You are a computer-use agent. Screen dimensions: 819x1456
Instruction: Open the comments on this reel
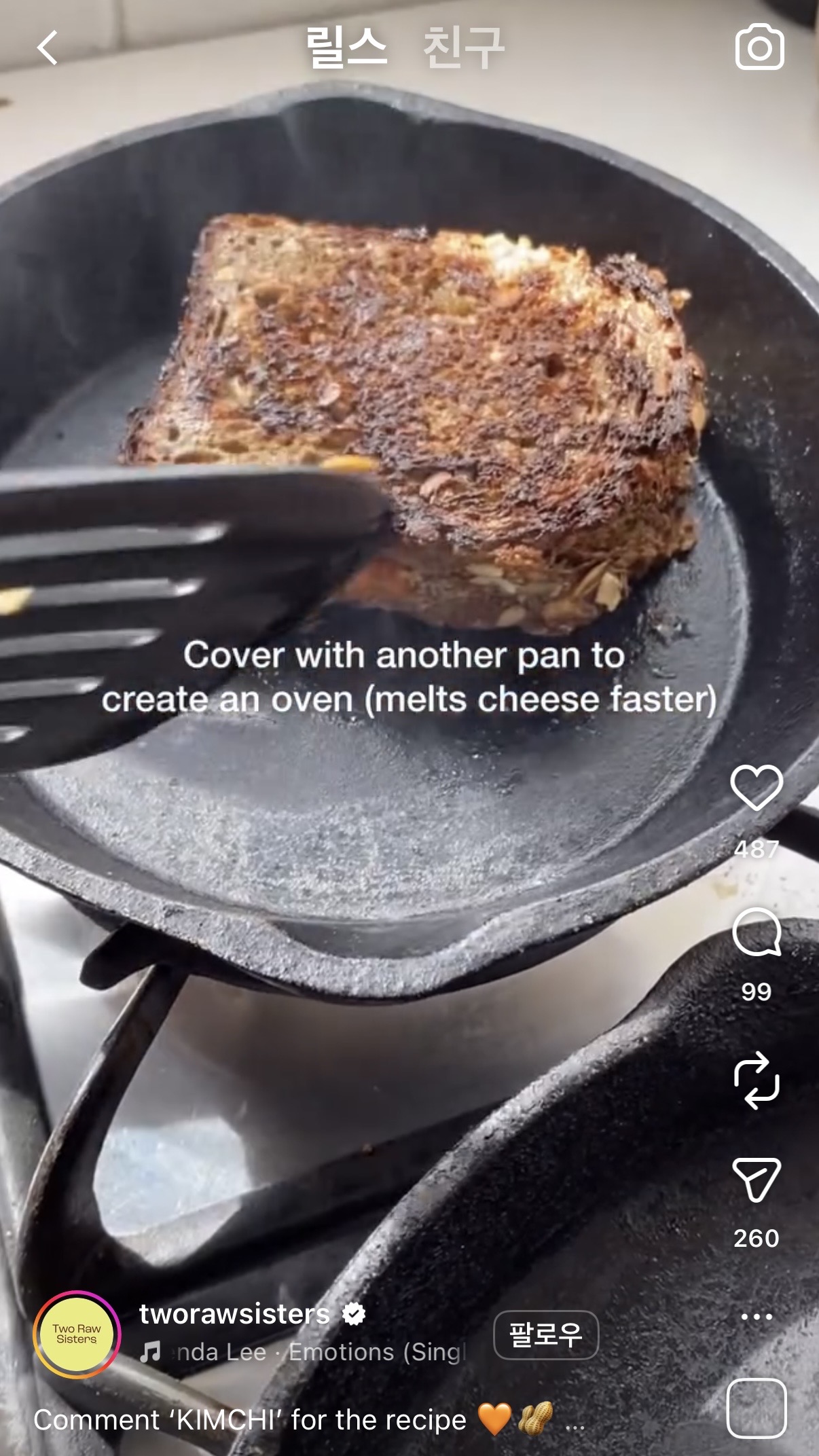(757, 932)
